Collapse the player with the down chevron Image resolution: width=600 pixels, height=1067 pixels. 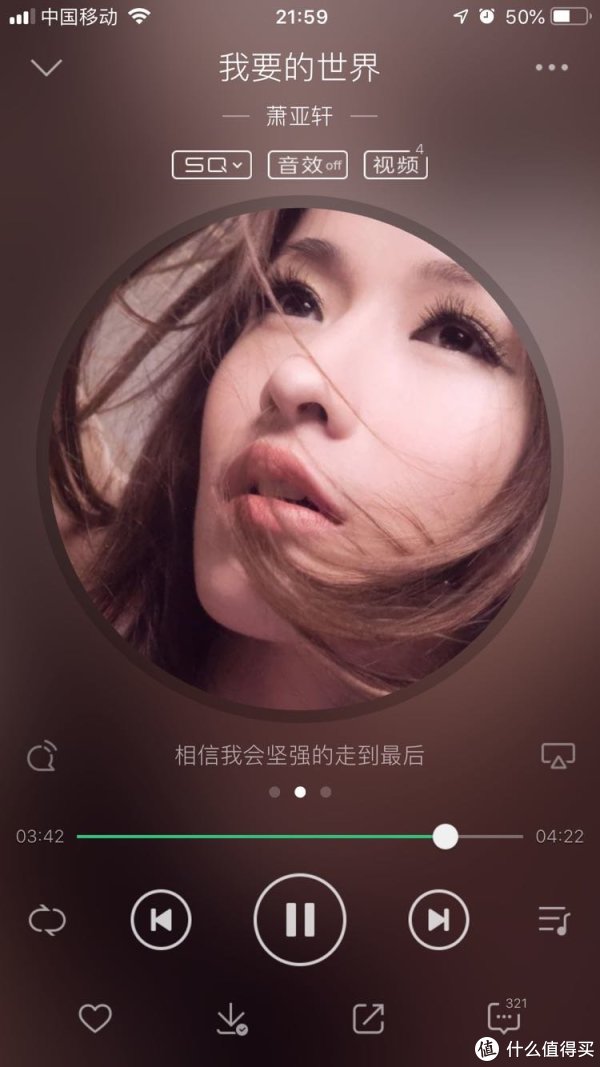[46, 67]
